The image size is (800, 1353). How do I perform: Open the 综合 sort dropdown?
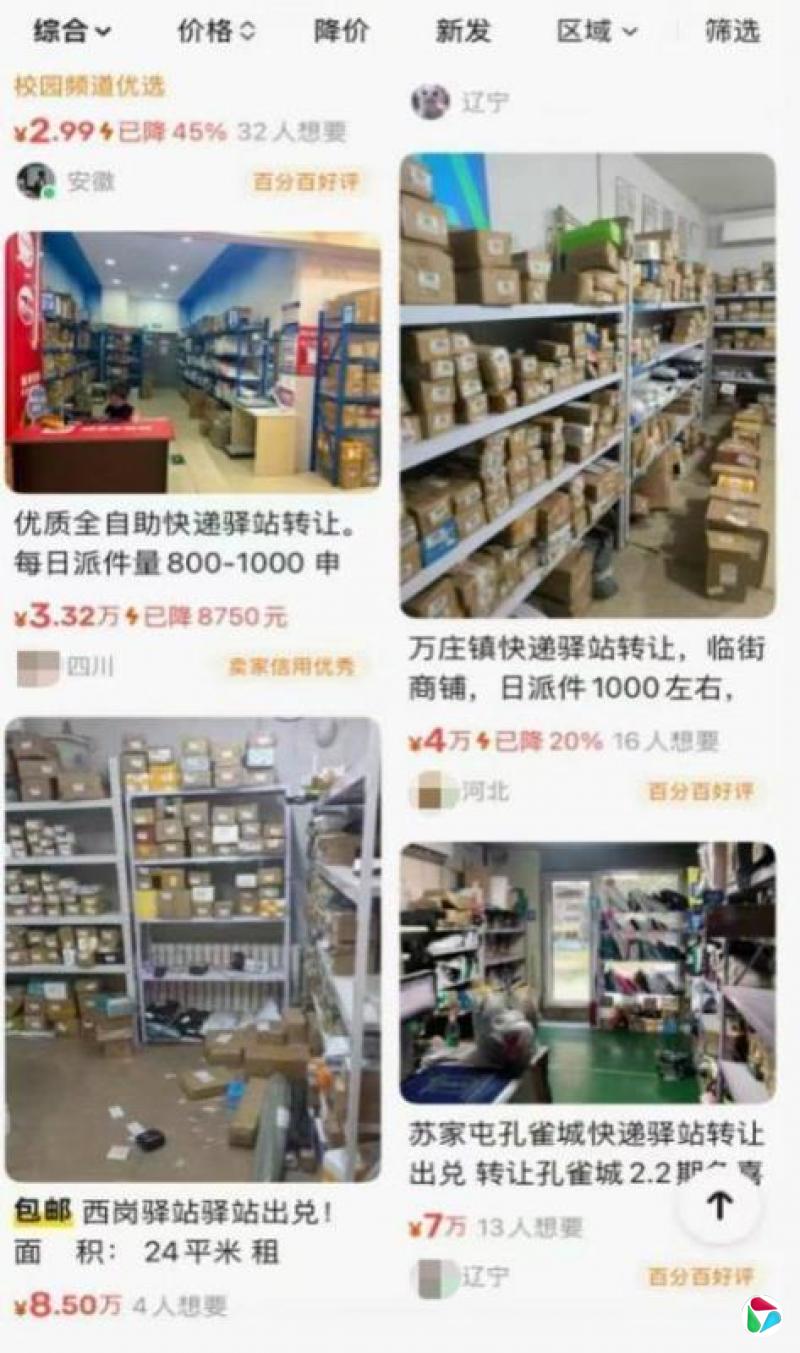click(x=72, y=31)
